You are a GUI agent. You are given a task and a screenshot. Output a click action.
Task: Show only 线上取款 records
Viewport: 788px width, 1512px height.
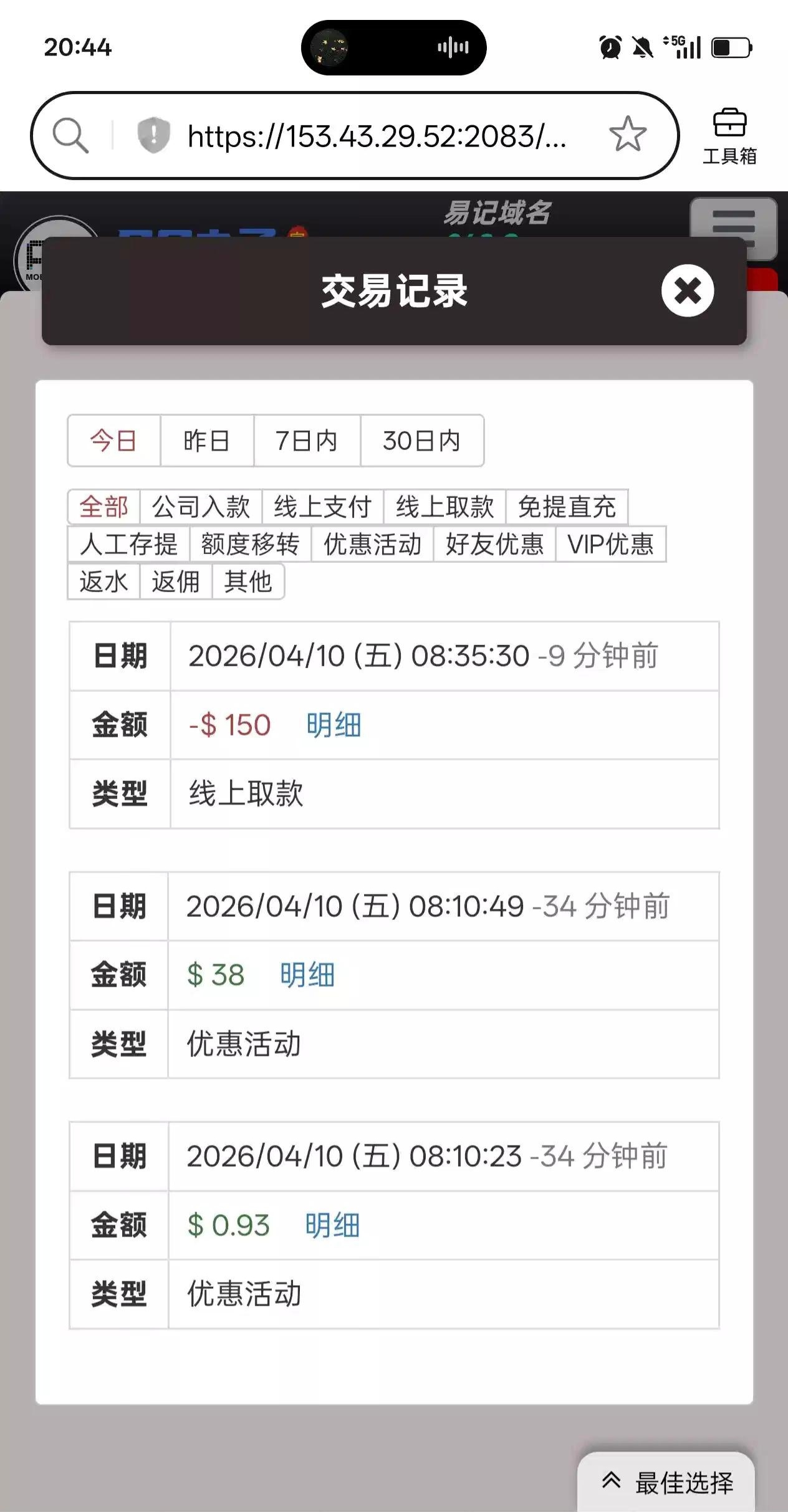[x=444, y=507]
